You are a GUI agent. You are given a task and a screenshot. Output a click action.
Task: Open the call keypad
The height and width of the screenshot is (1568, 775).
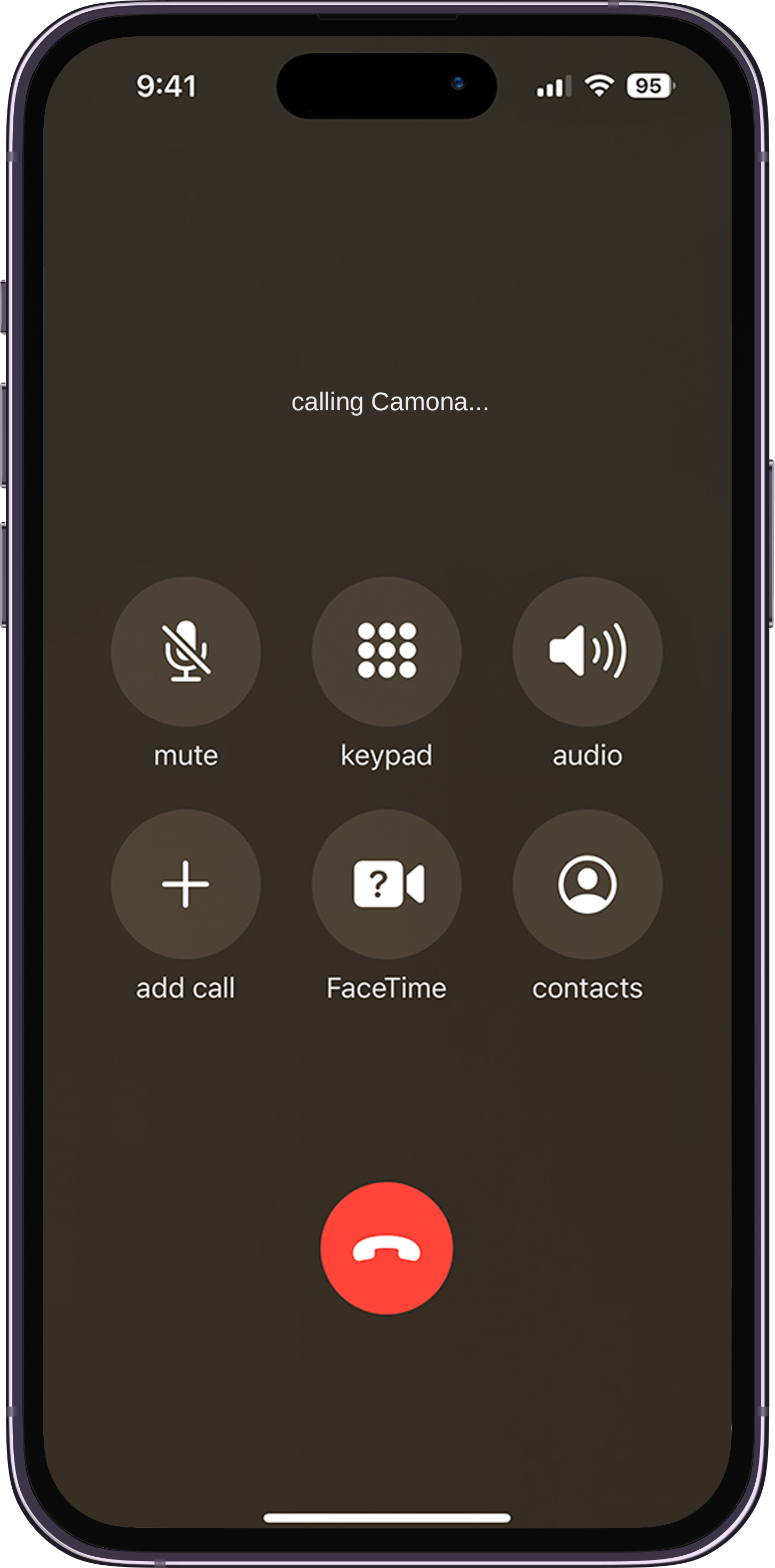(386, 651)
